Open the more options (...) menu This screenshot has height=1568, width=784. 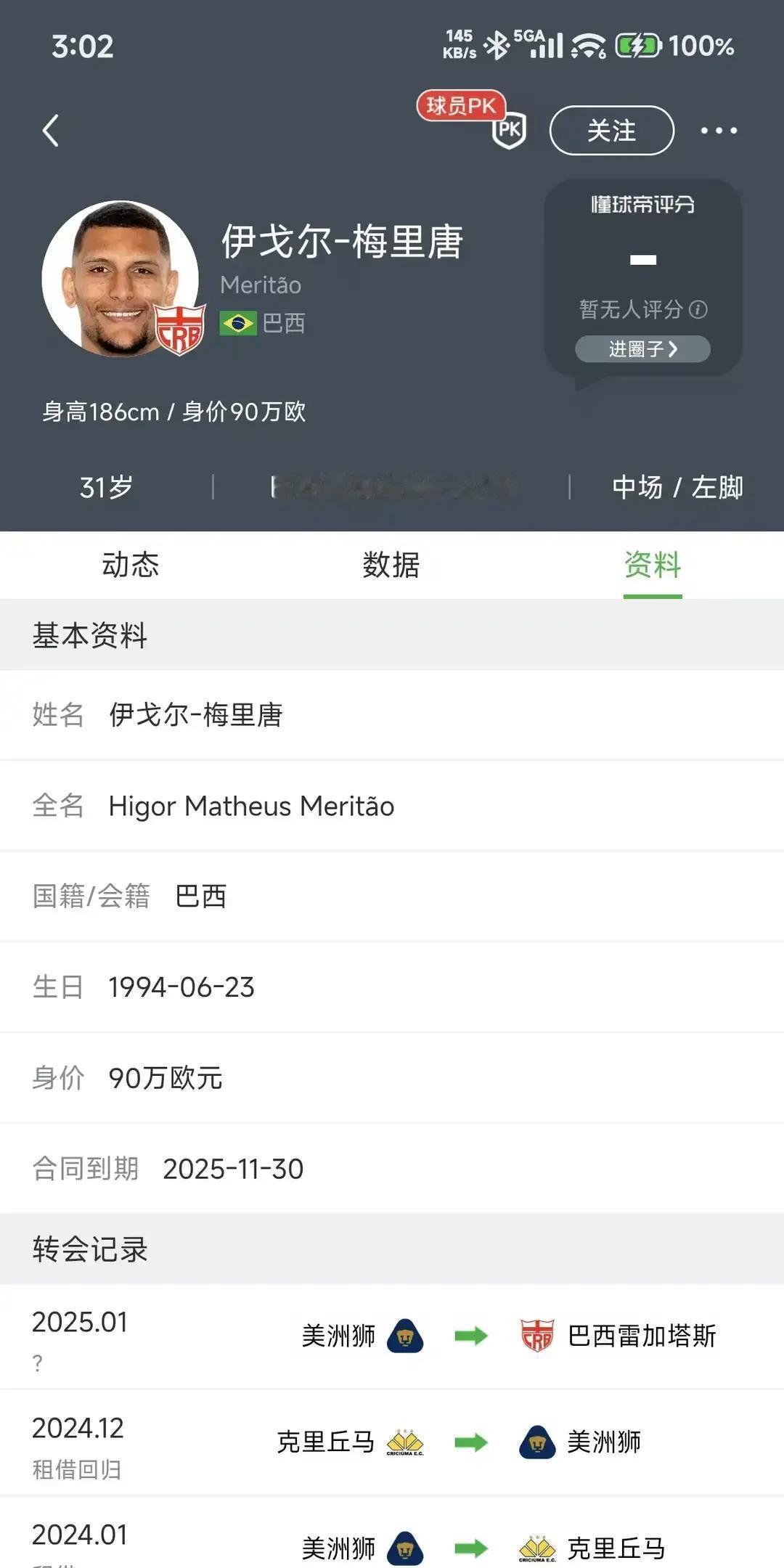(719, 131)
